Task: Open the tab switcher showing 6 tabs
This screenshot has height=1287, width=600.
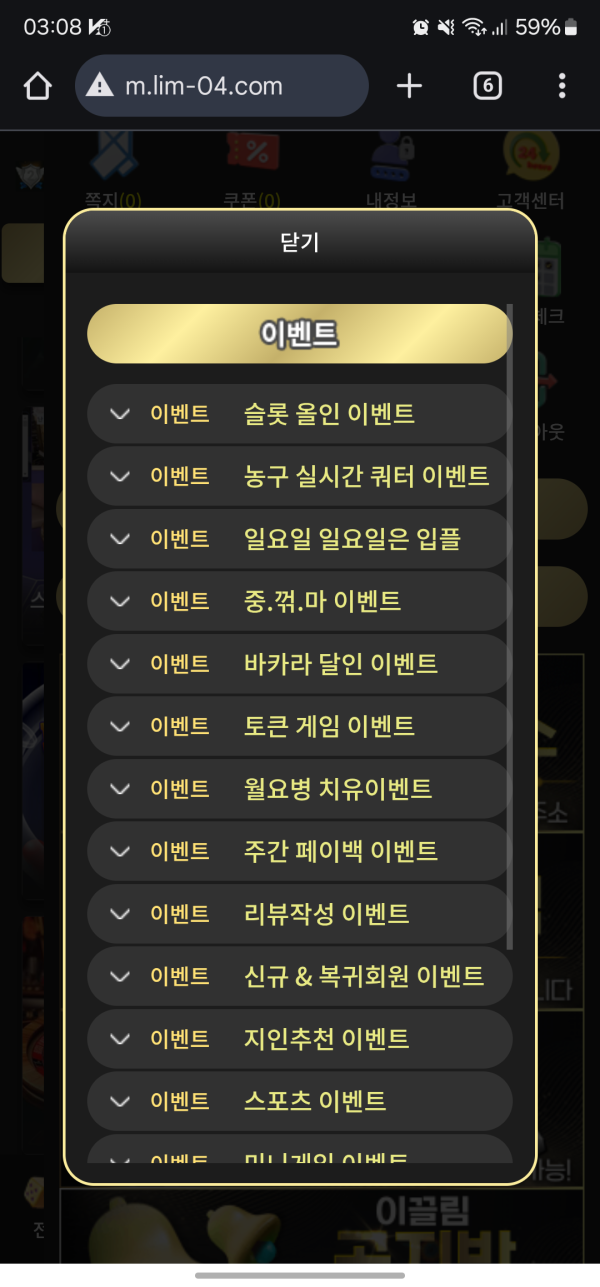Action: tap(487, 86)
